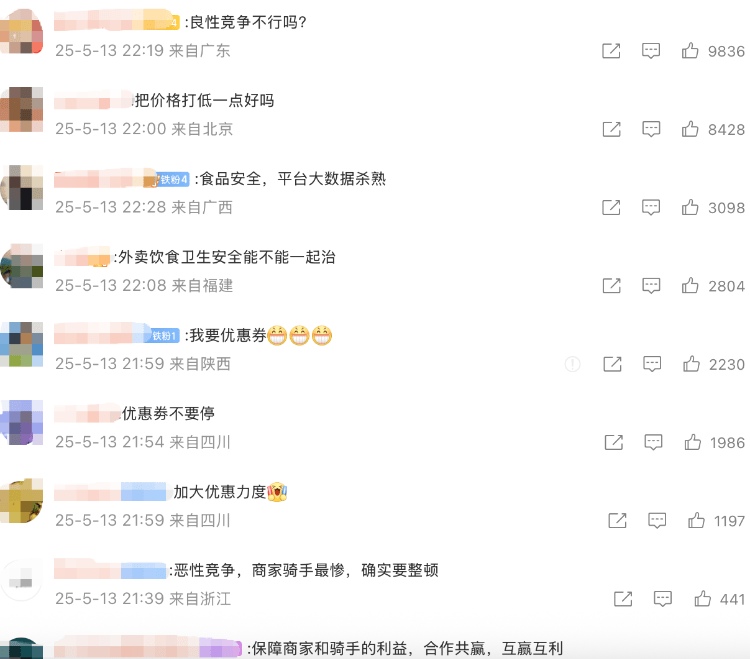The width and height of the screenshot is (750, 659).
Task: Open the profile avatar beside '良性竞争不行吗?'
Action: click(x=22, y=31)
